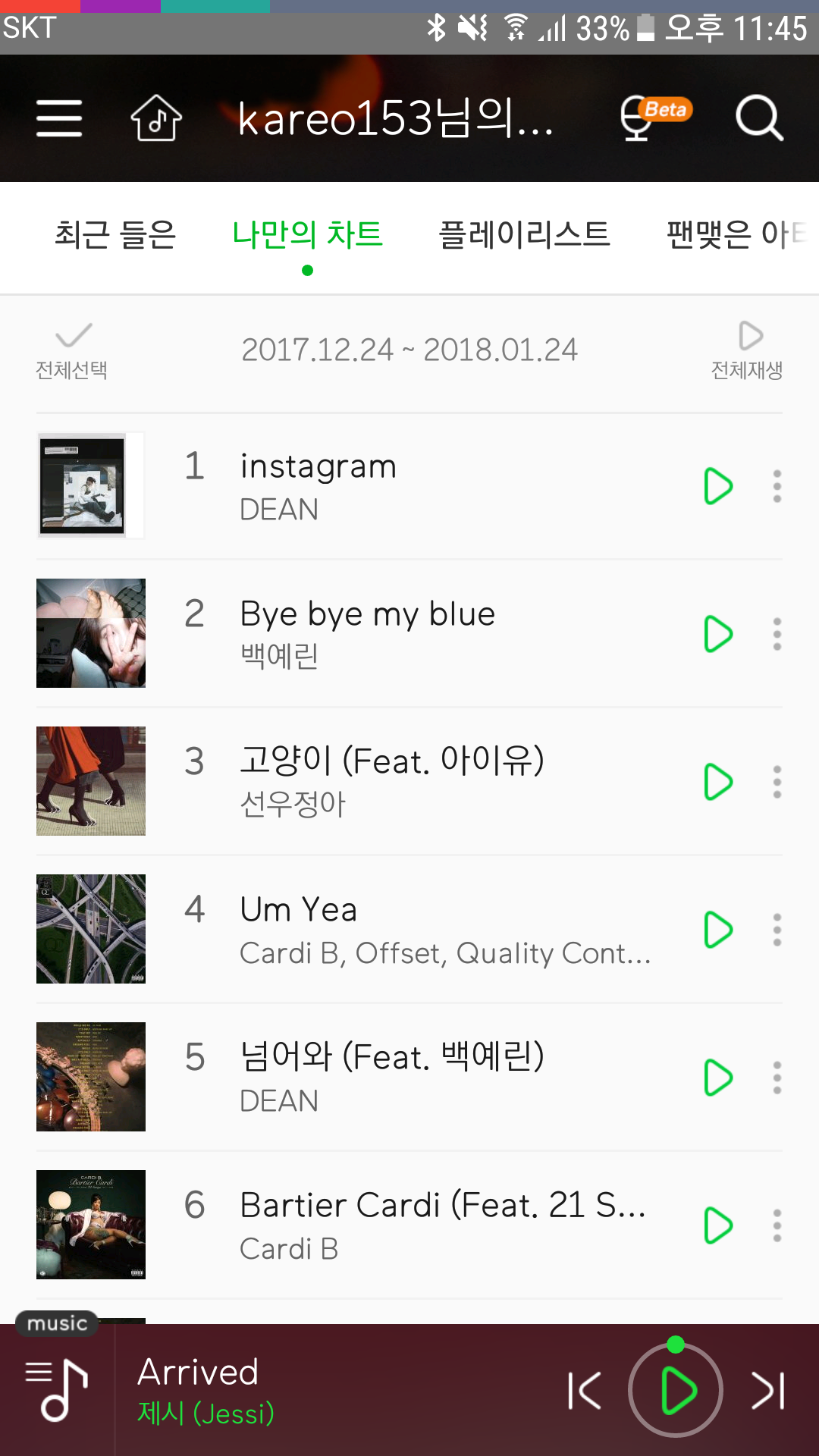Open more options for Bye bye my blue
This screenshot has width=819, height=1456.
777,634
